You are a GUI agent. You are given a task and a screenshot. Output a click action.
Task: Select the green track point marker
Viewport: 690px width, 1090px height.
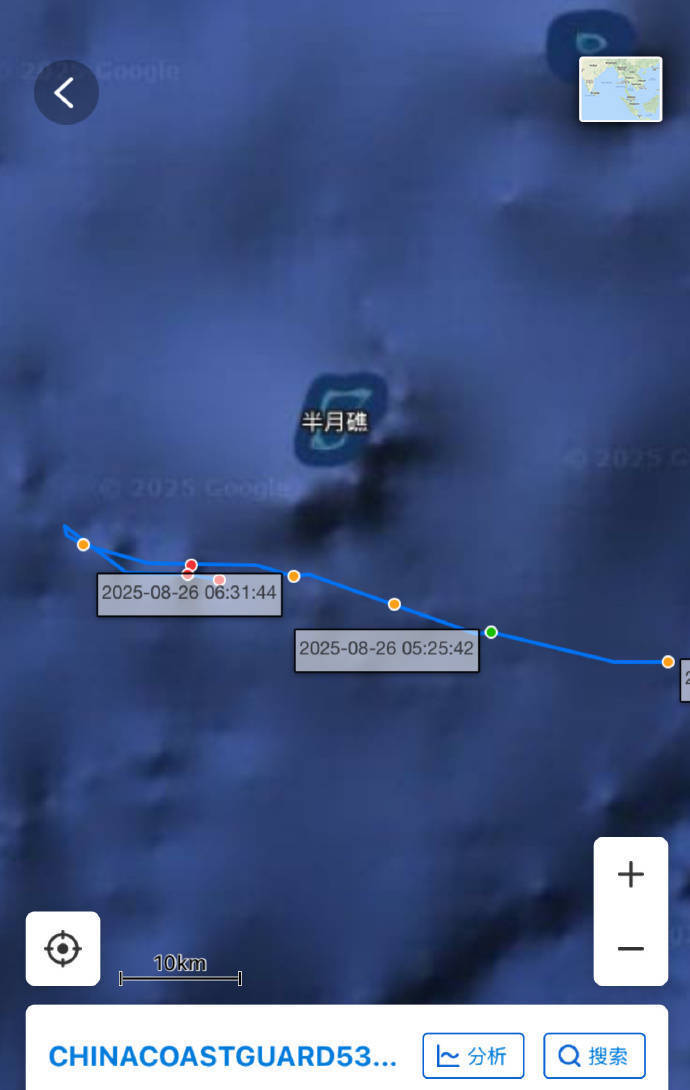tap(491, 632)
